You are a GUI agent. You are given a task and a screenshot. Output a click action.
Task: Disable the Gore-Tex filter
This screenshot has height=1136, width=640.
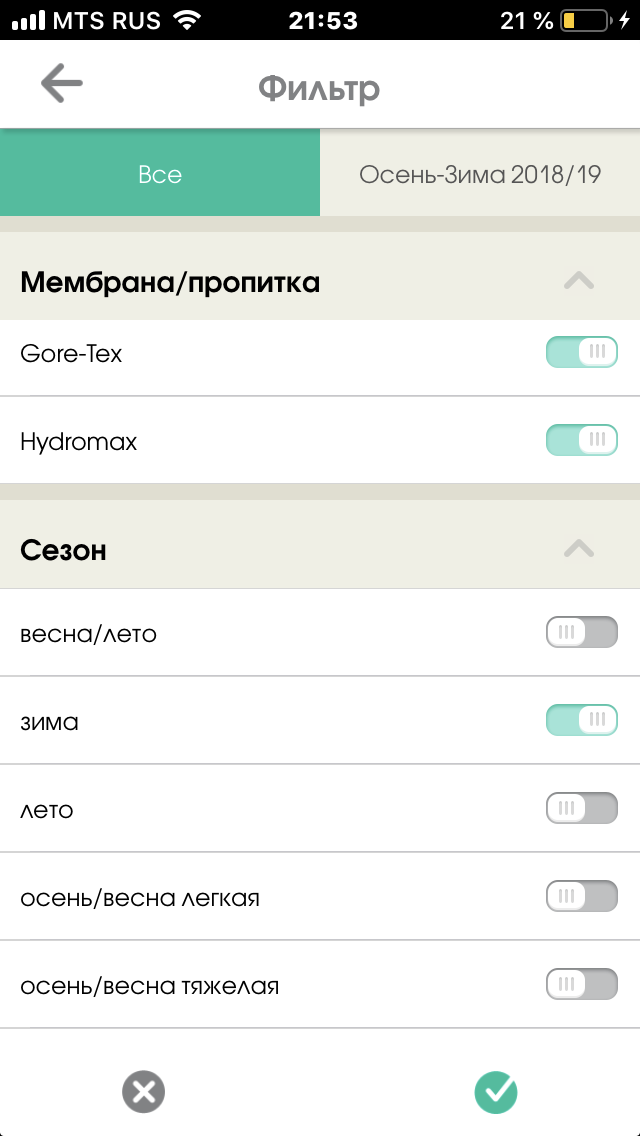(x=581, y=352)
